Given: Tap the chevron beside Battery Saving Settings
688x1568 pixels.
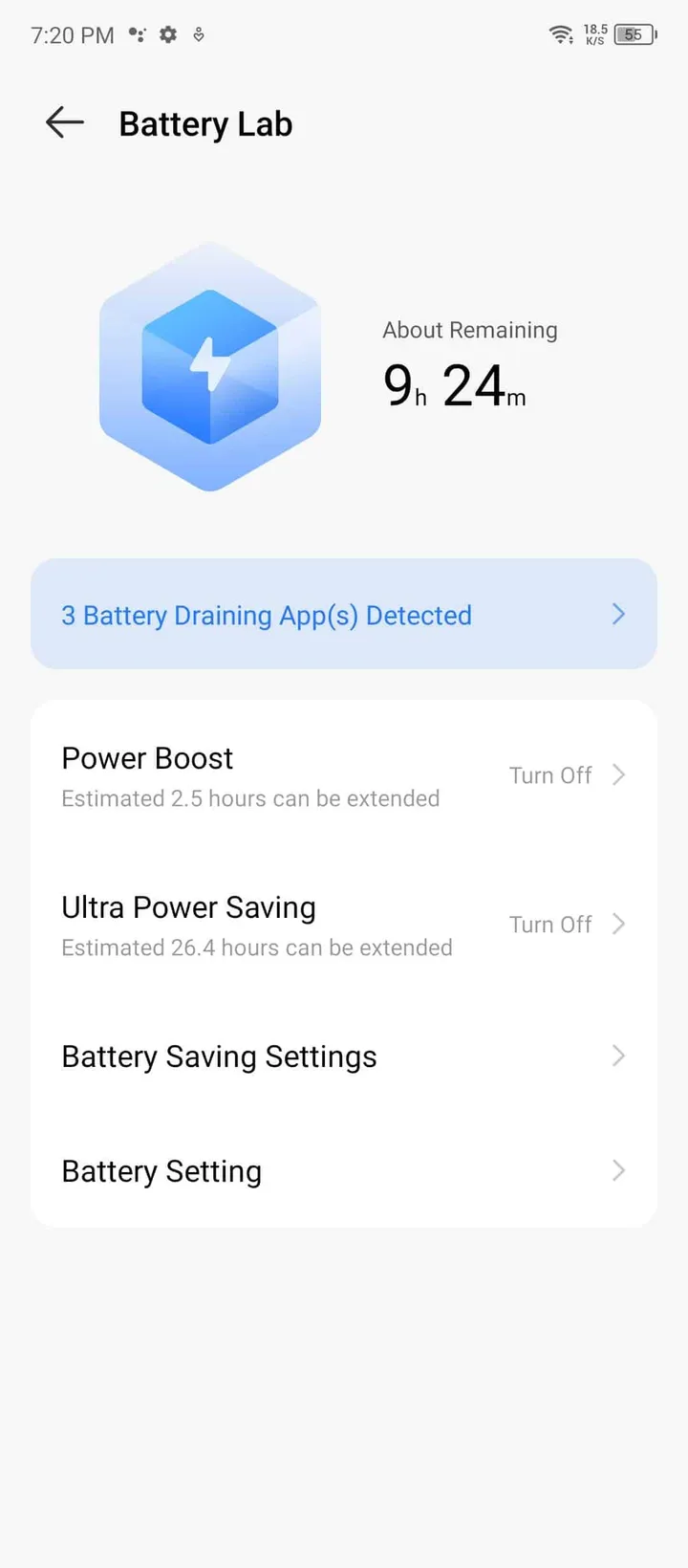Looking at the screenshot, I should click(x=618, y=1056).
